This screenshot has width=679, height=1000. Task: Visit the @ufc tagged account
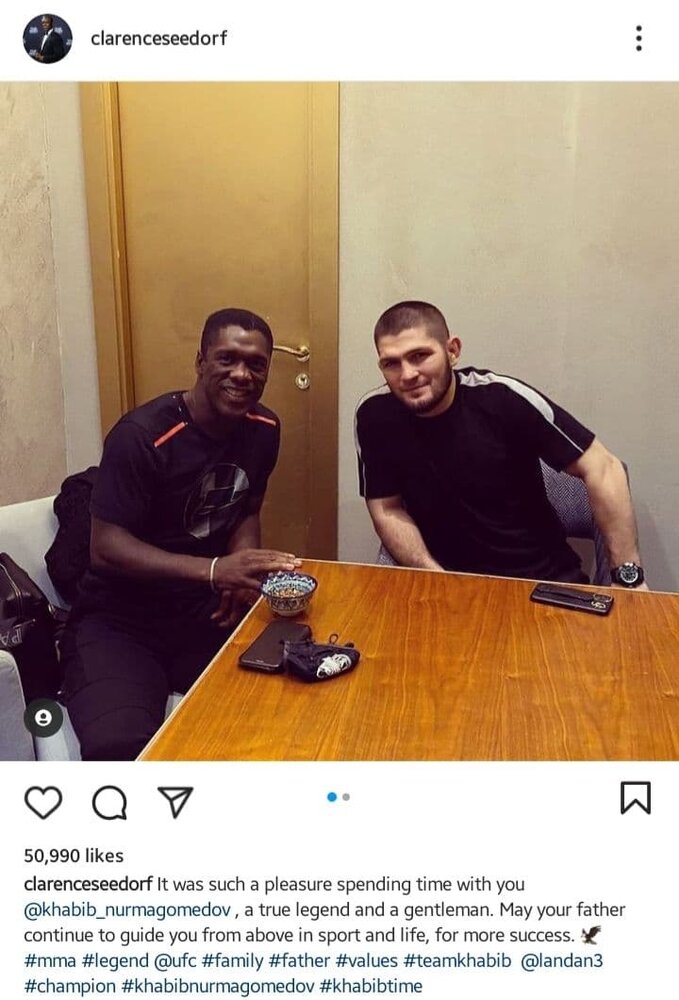[x=172, y=961]
